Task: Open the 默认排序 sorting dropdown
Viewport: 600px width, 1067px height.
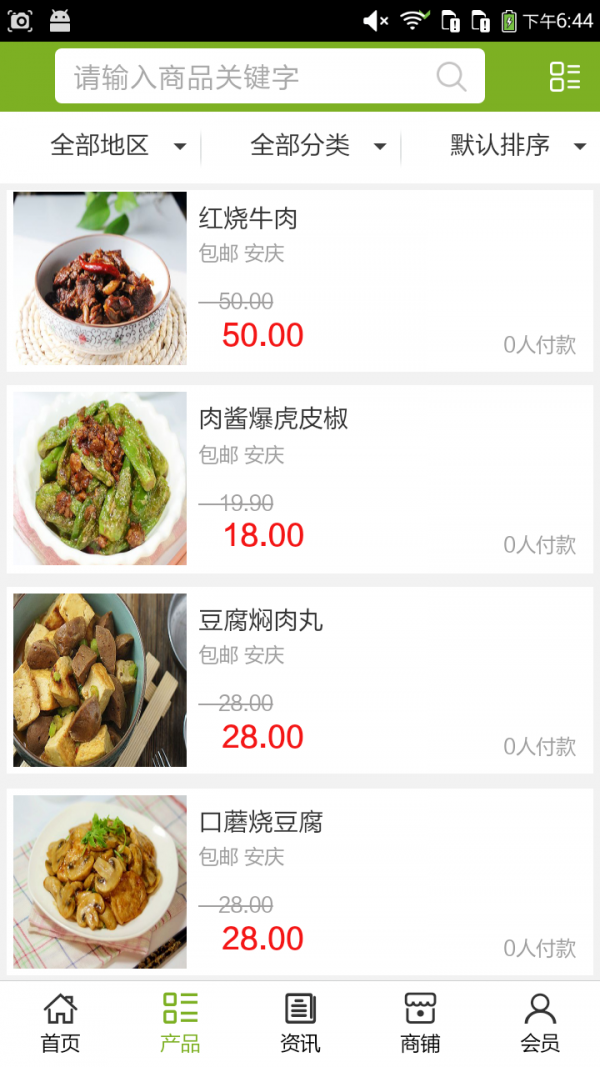Action: (516, 146)
